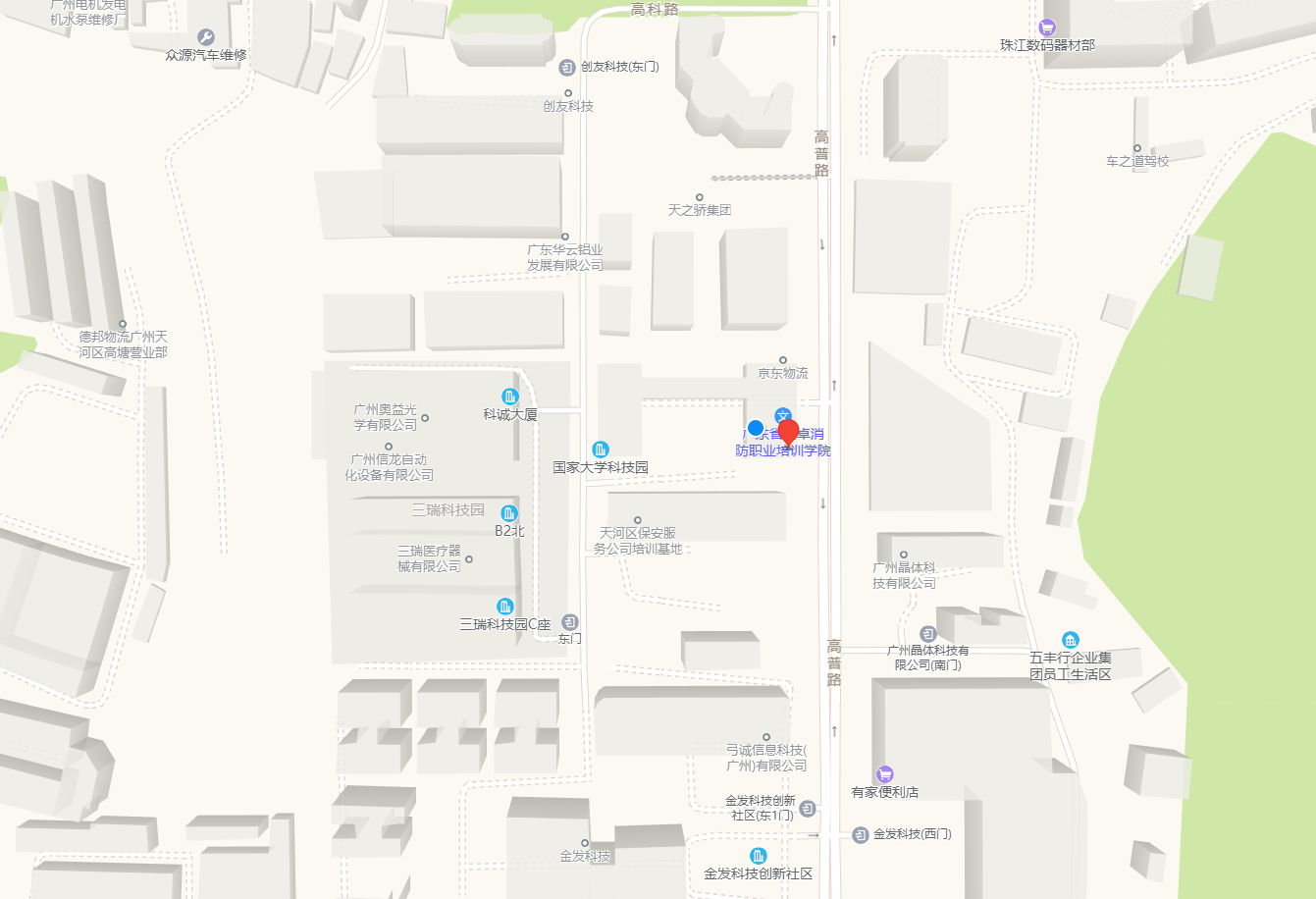Select the 广州晶体科技有限公司(南门) gate marker

pos(928,634)
